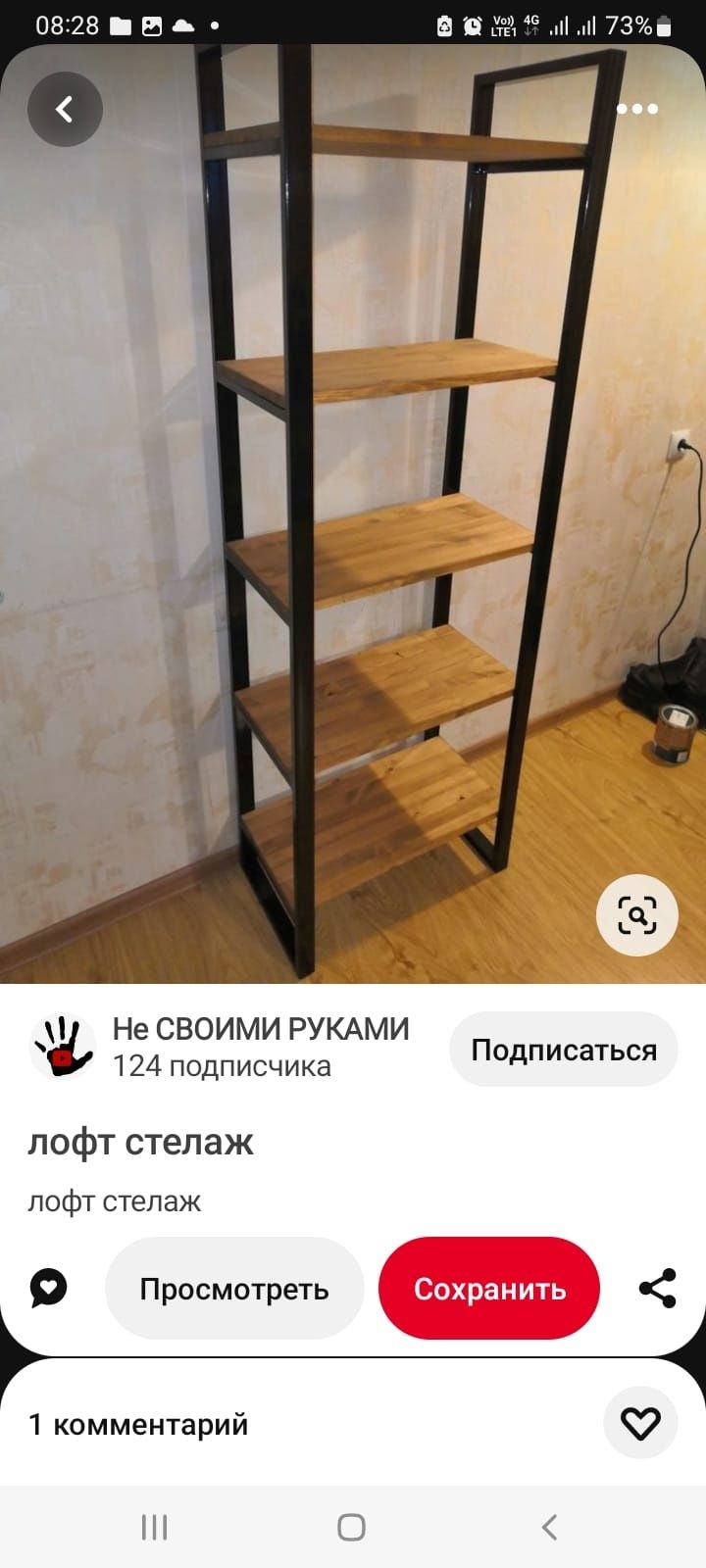The image size is (706, 1568).
Task: Tap Подписаться to follow the author
Action: tap(564, 1050)
